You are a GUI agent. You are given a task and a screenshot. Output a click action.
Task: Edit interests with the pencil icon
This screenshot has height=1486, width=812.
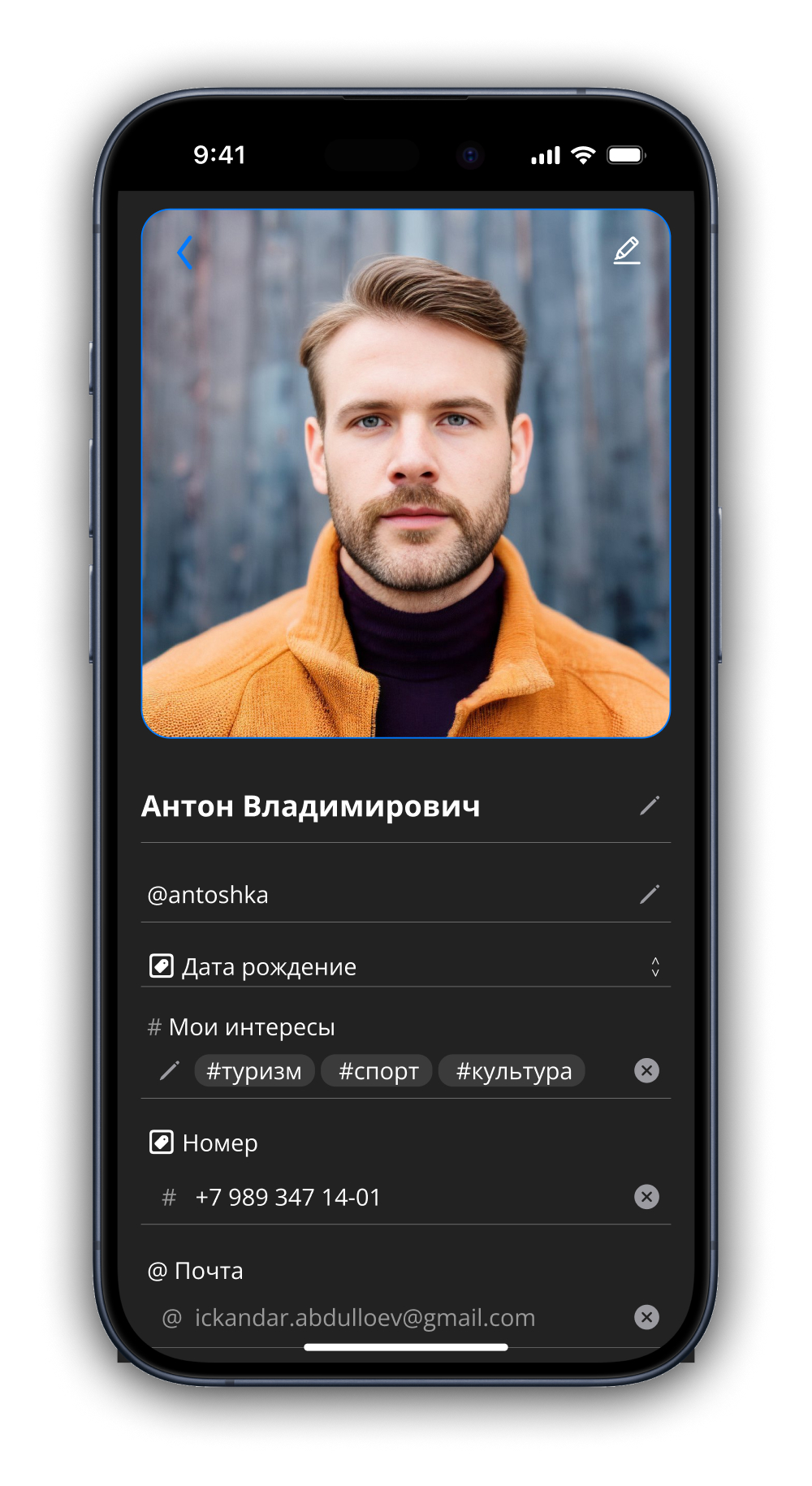tap(170, 1071)
